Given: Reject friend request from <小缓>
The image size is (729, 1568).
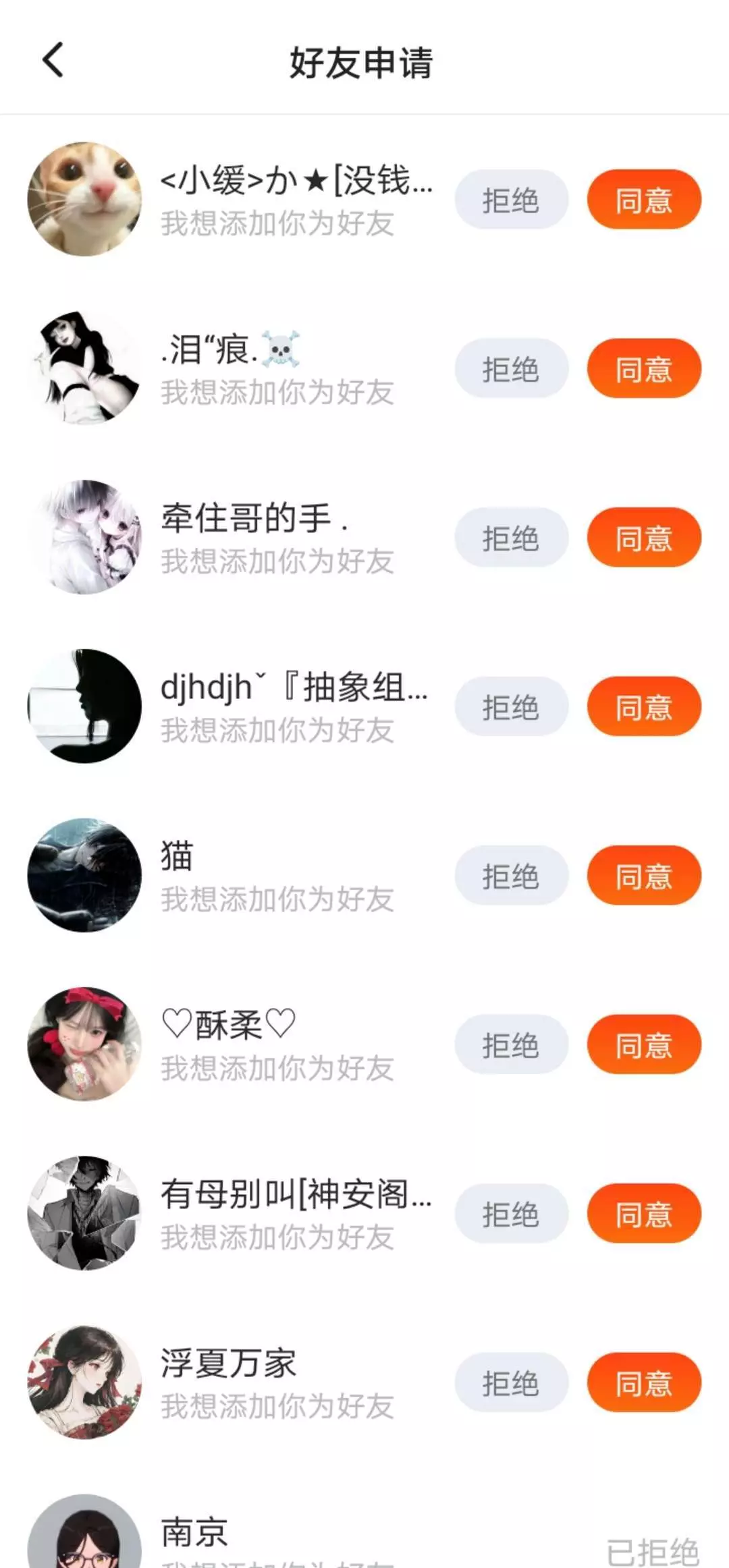Looking at the screenshot, I should (511, 200).
